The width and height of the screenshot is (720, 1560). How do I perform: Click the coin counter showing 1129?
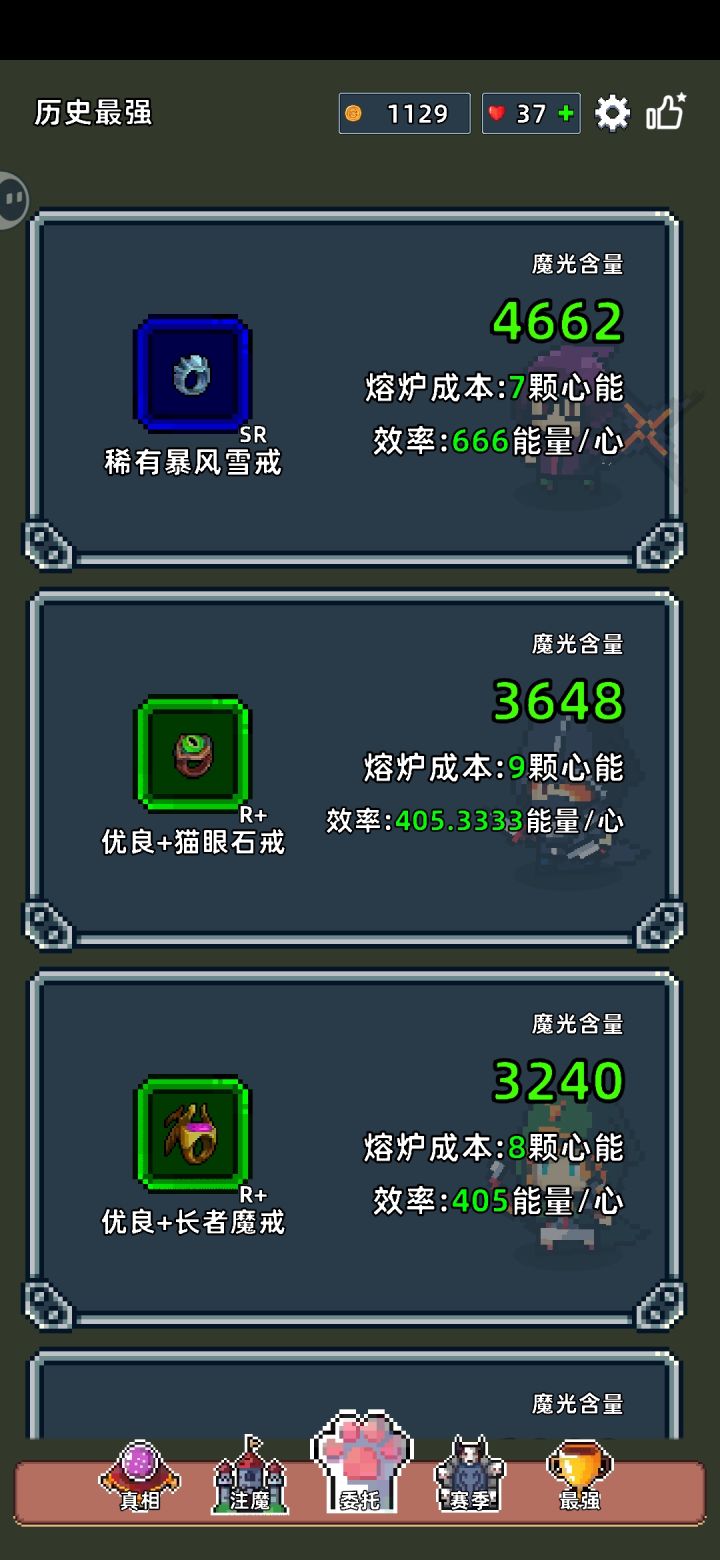point(403,112)
